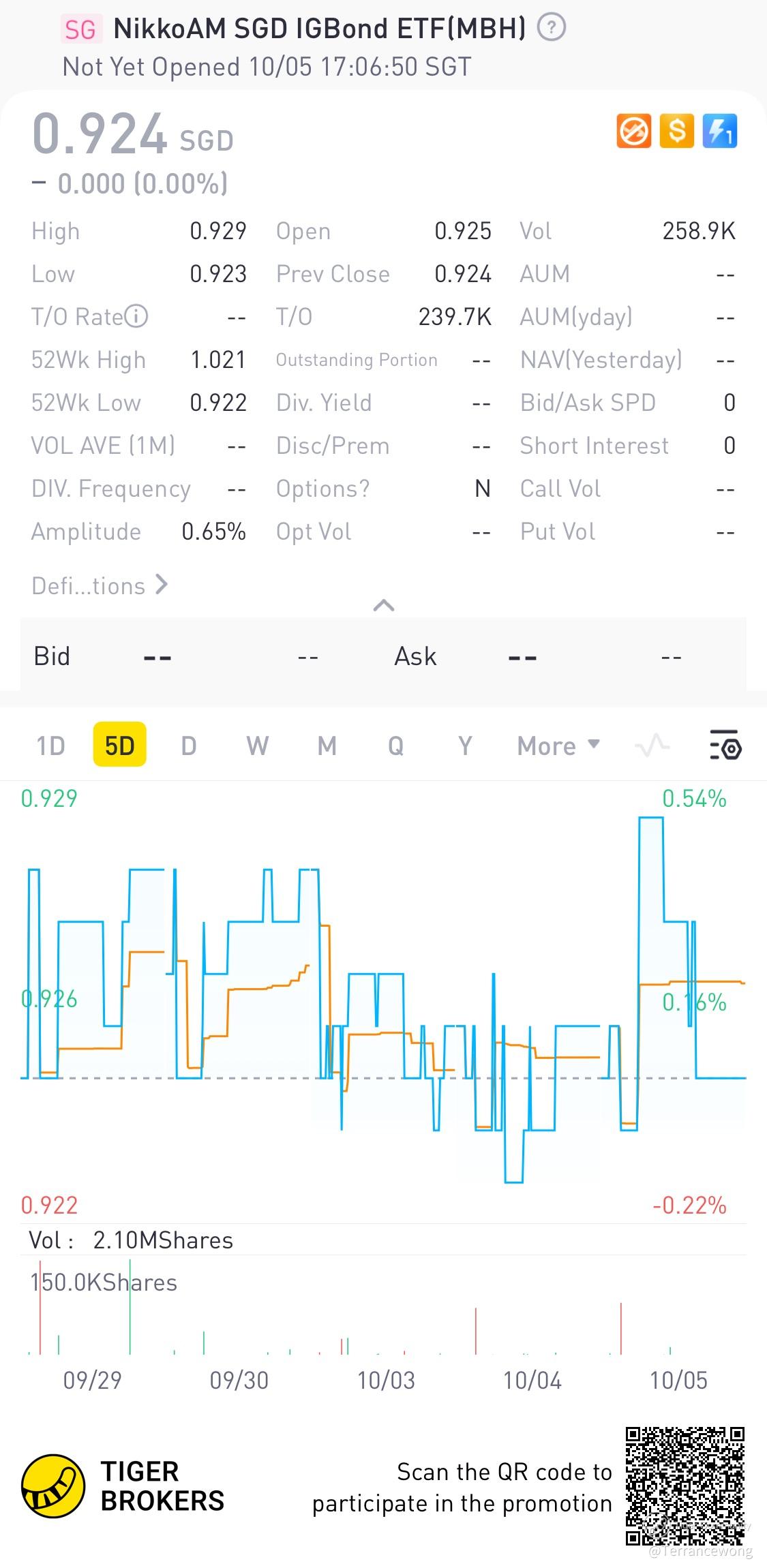The image size is (767, 1568).
Task: Open chart display settings icon
Action: pyautogui.click(x=725, y=745)
